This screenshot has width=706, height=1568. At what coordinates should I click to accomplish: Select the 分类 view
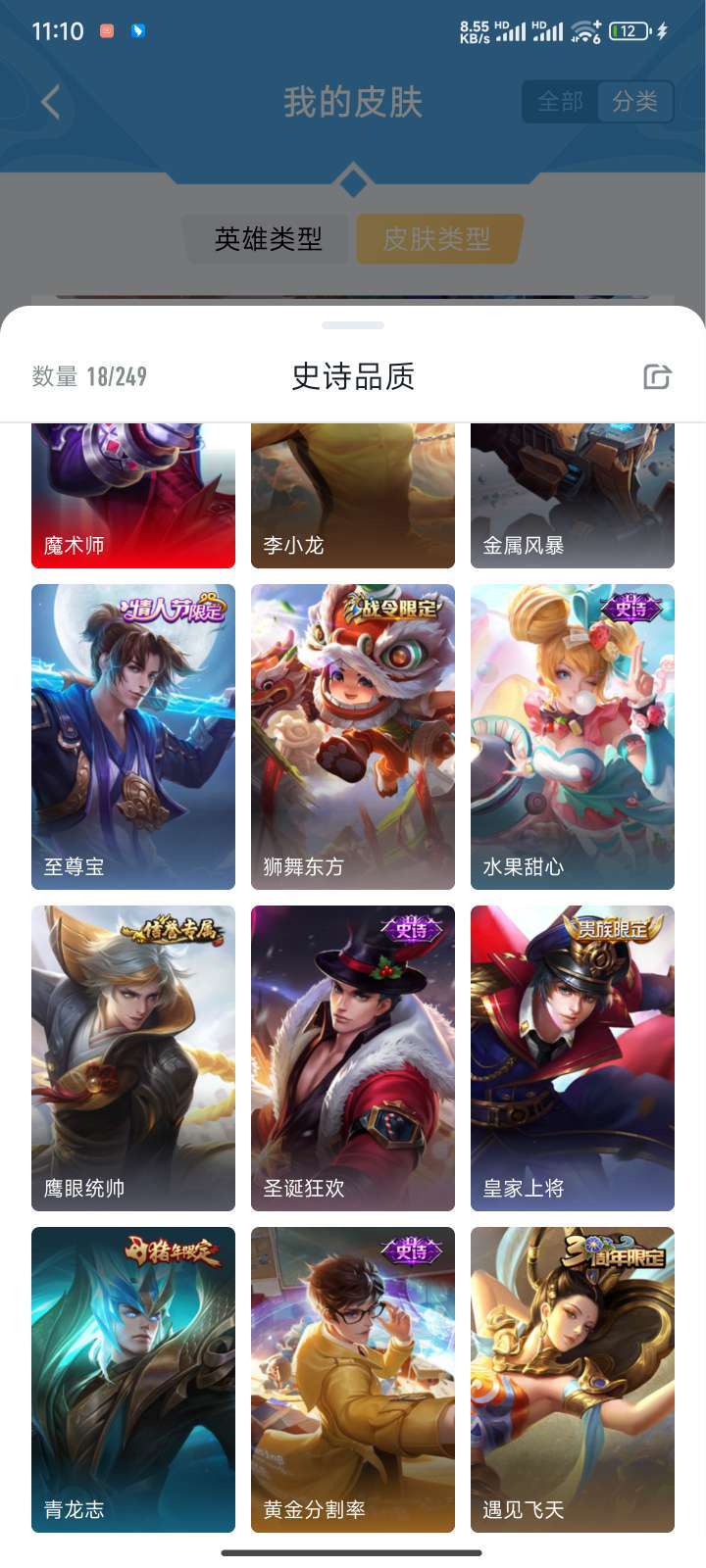pyautogui.click(x=634, y=101)
